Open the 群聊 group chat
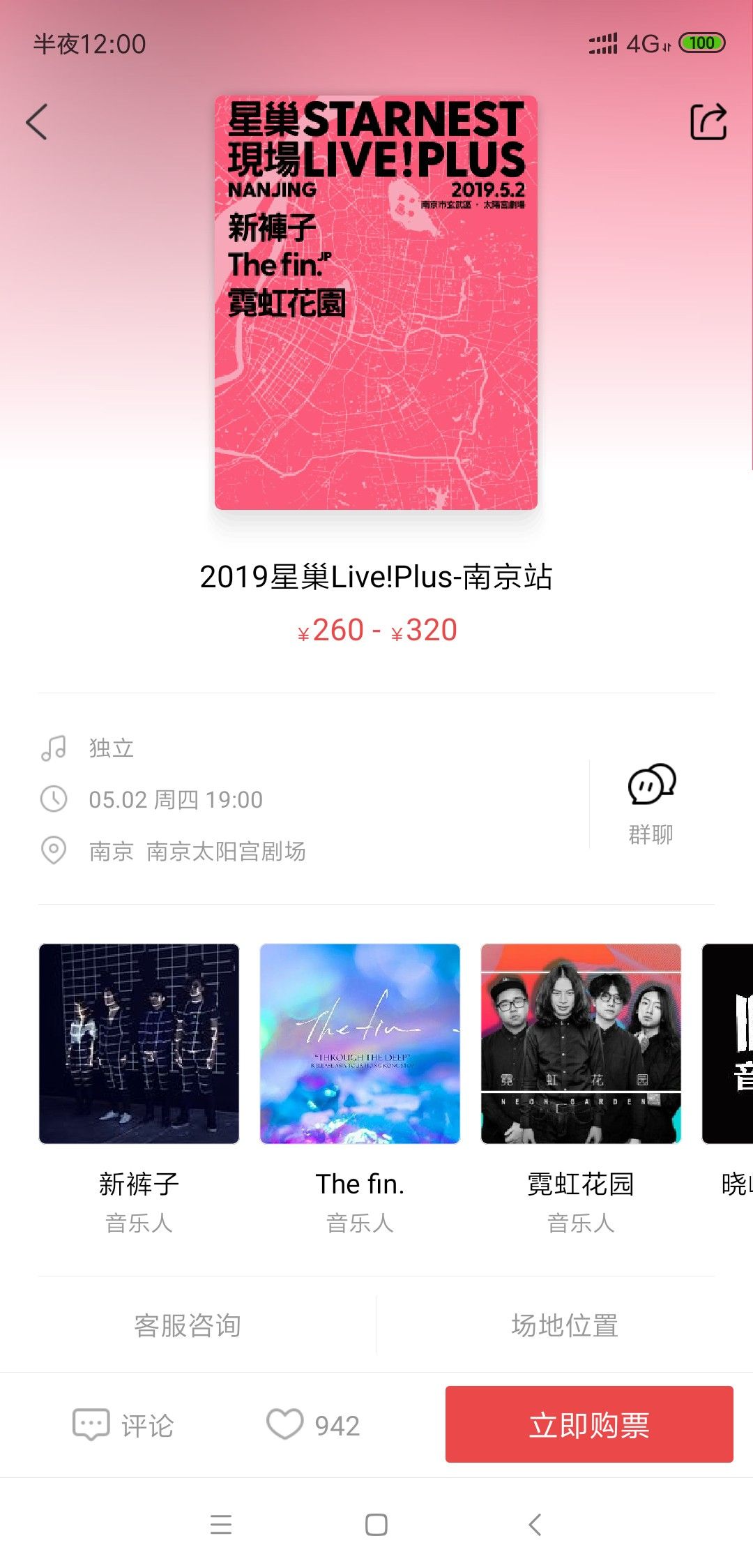753x1568 pixels. pos(651,804)
